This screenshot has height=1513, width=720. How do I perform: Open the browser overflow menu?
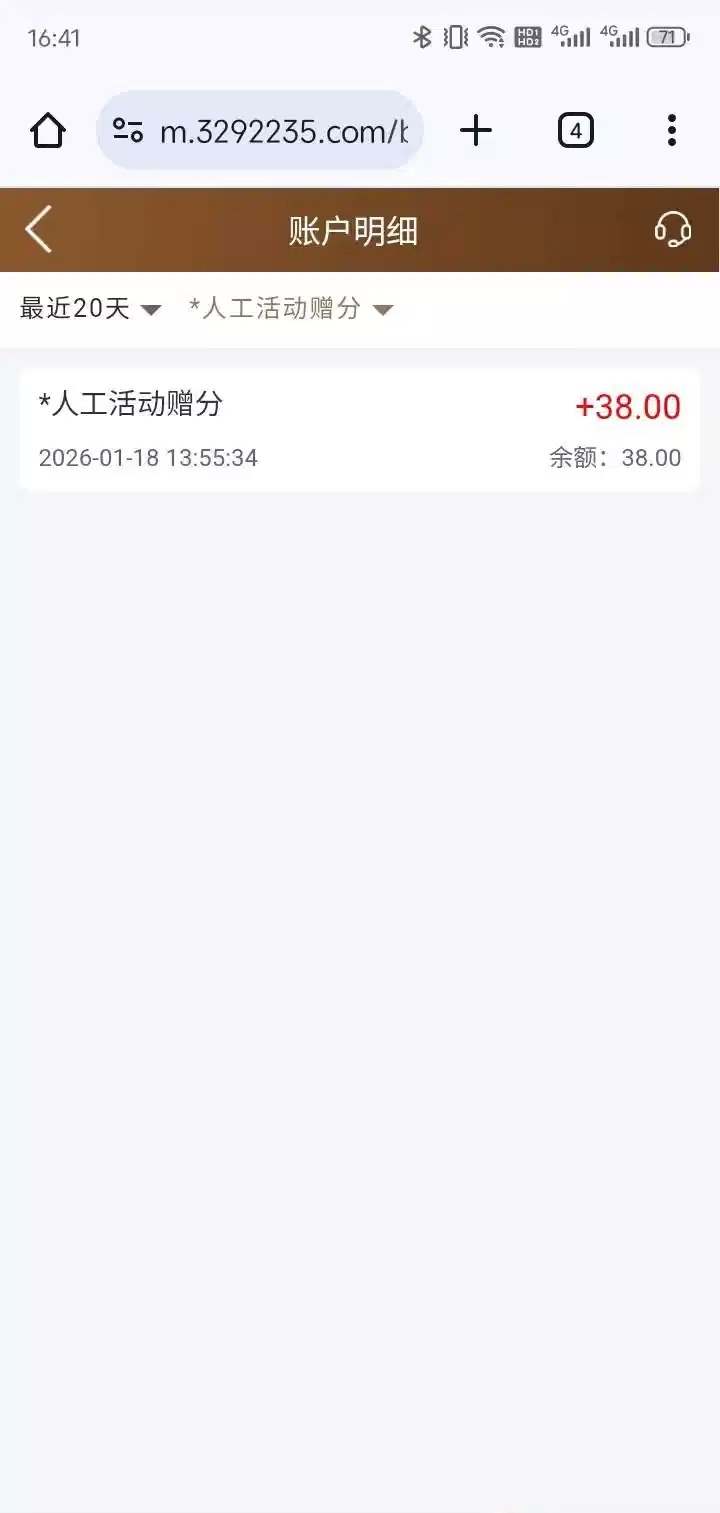tap(672, 131)
